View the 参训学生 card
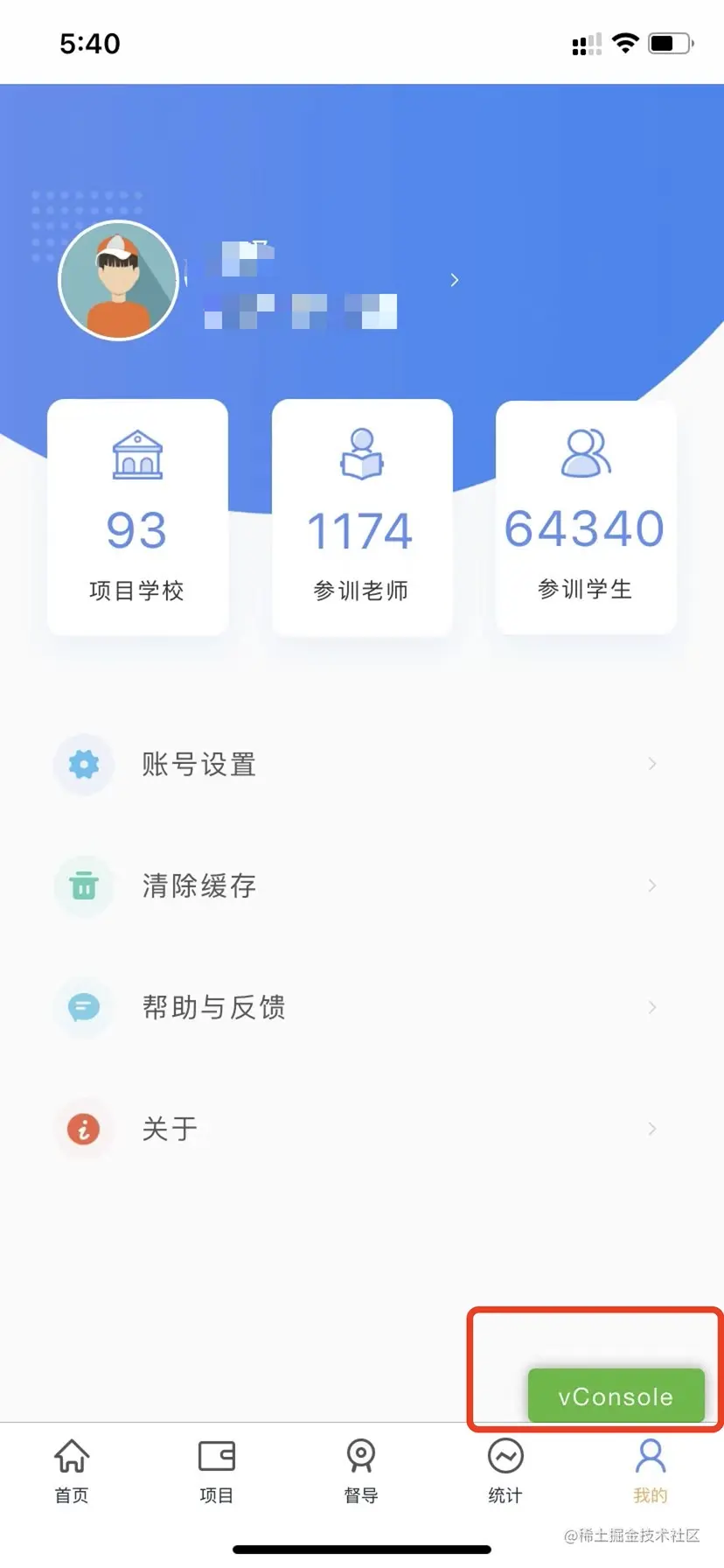The height and width of the screenshot is (1568, 724). (x=586, y=517)
